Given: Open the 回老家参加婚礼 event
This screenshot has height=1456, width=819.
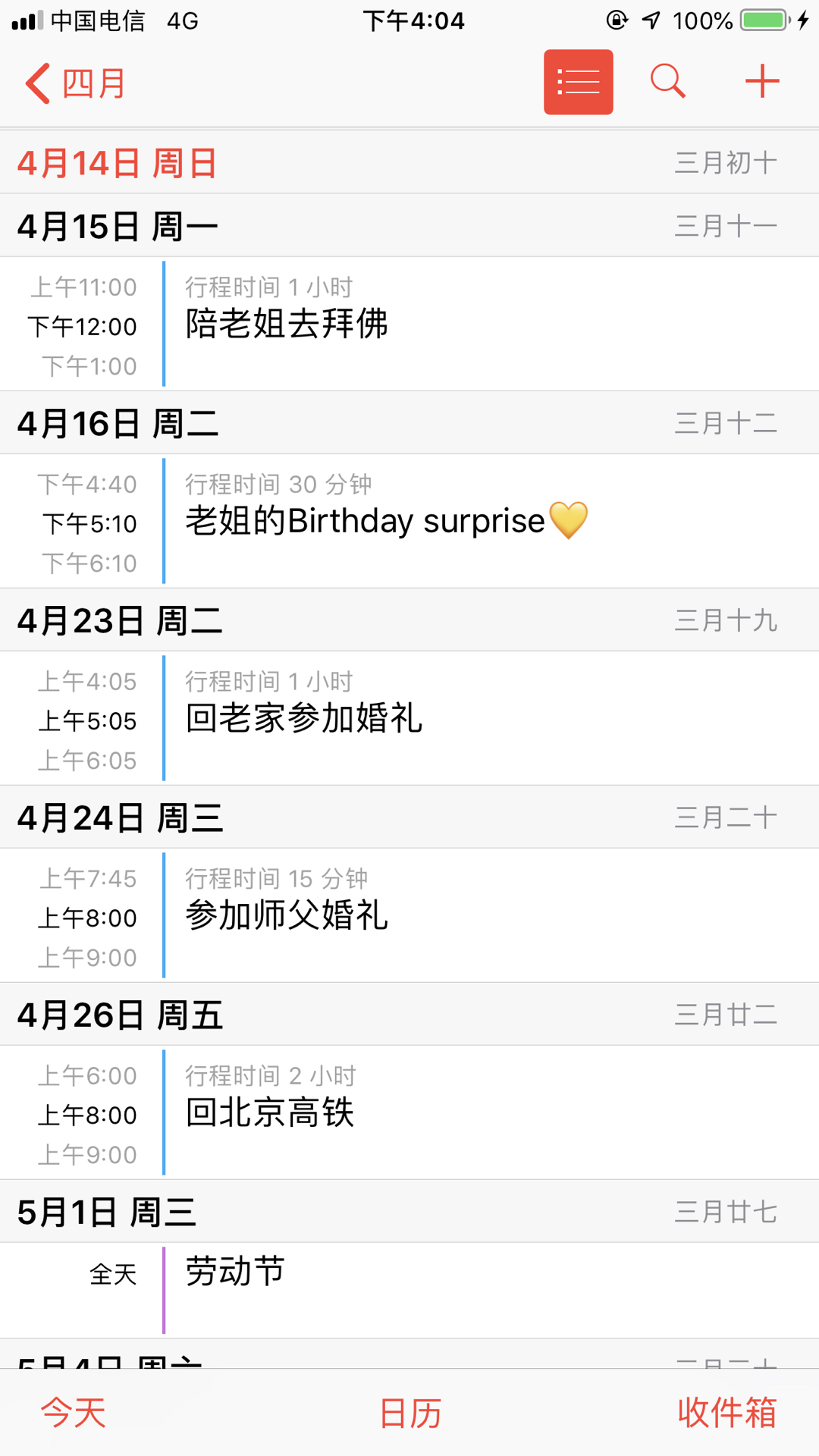Looking at the screenshot, I should pos(409,718).
